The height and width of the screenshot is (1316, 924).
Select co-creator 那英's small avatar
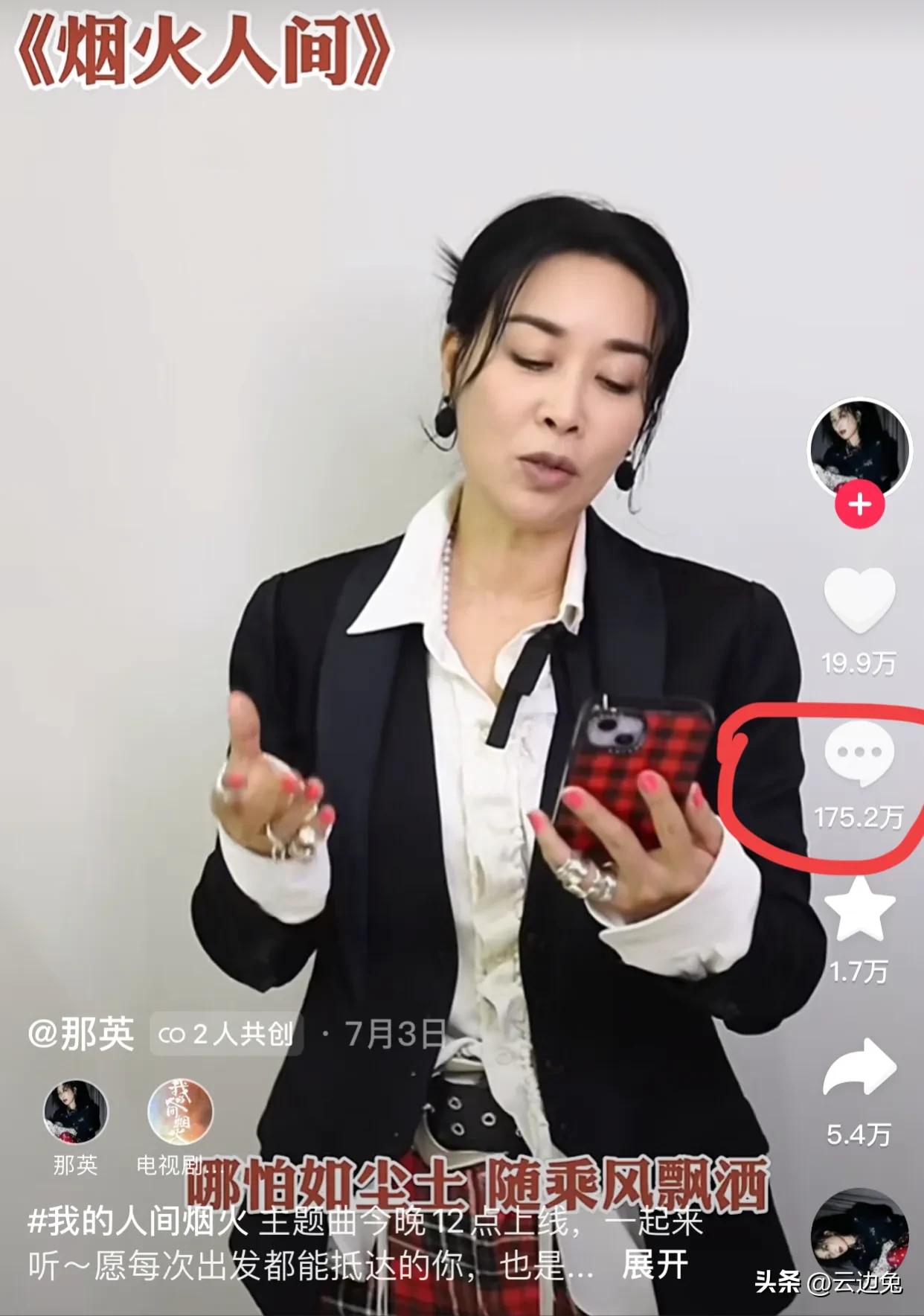click(x=75, y=1112)
